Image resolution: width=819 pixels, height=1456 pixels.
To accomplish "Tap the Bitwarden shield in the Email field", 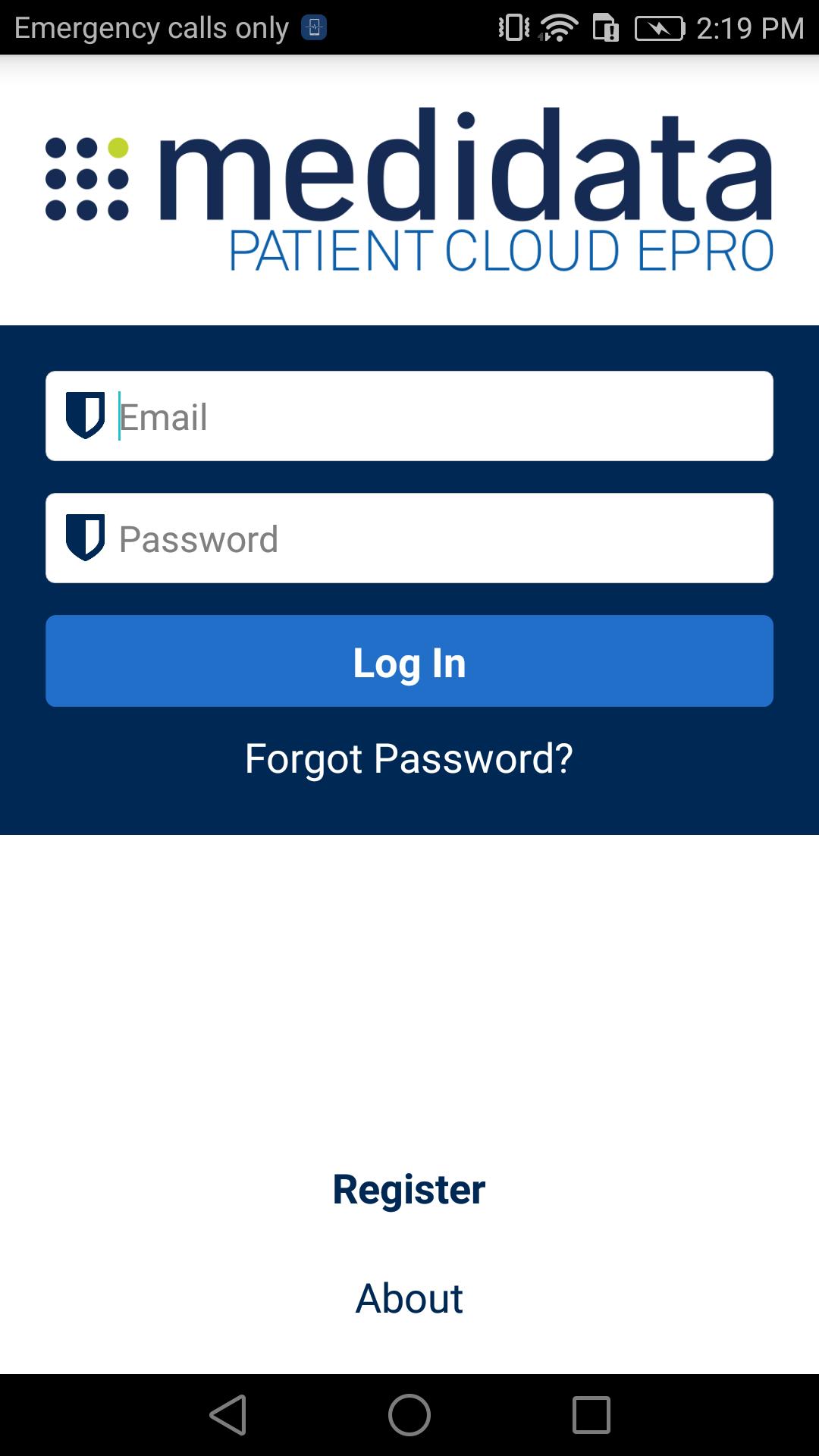I will click(x=85, y=416).
